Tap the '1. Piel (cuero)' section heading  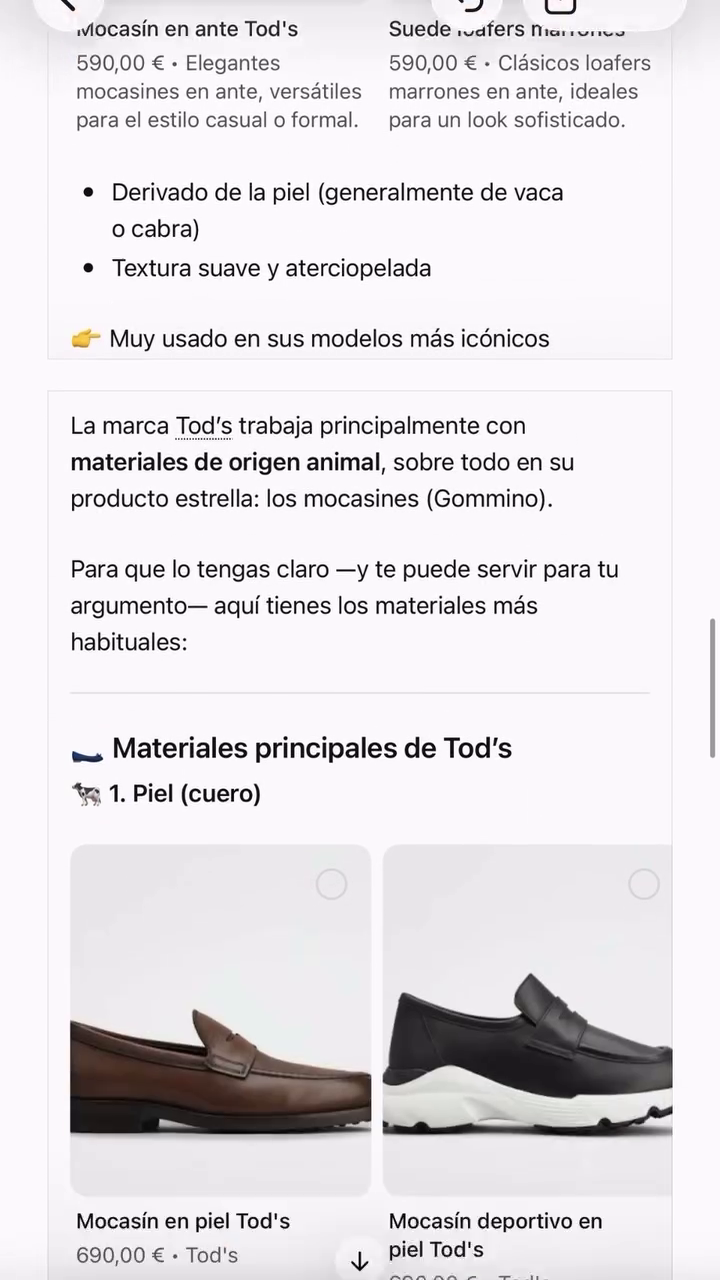pyautogui.click(x=186, y=793)
